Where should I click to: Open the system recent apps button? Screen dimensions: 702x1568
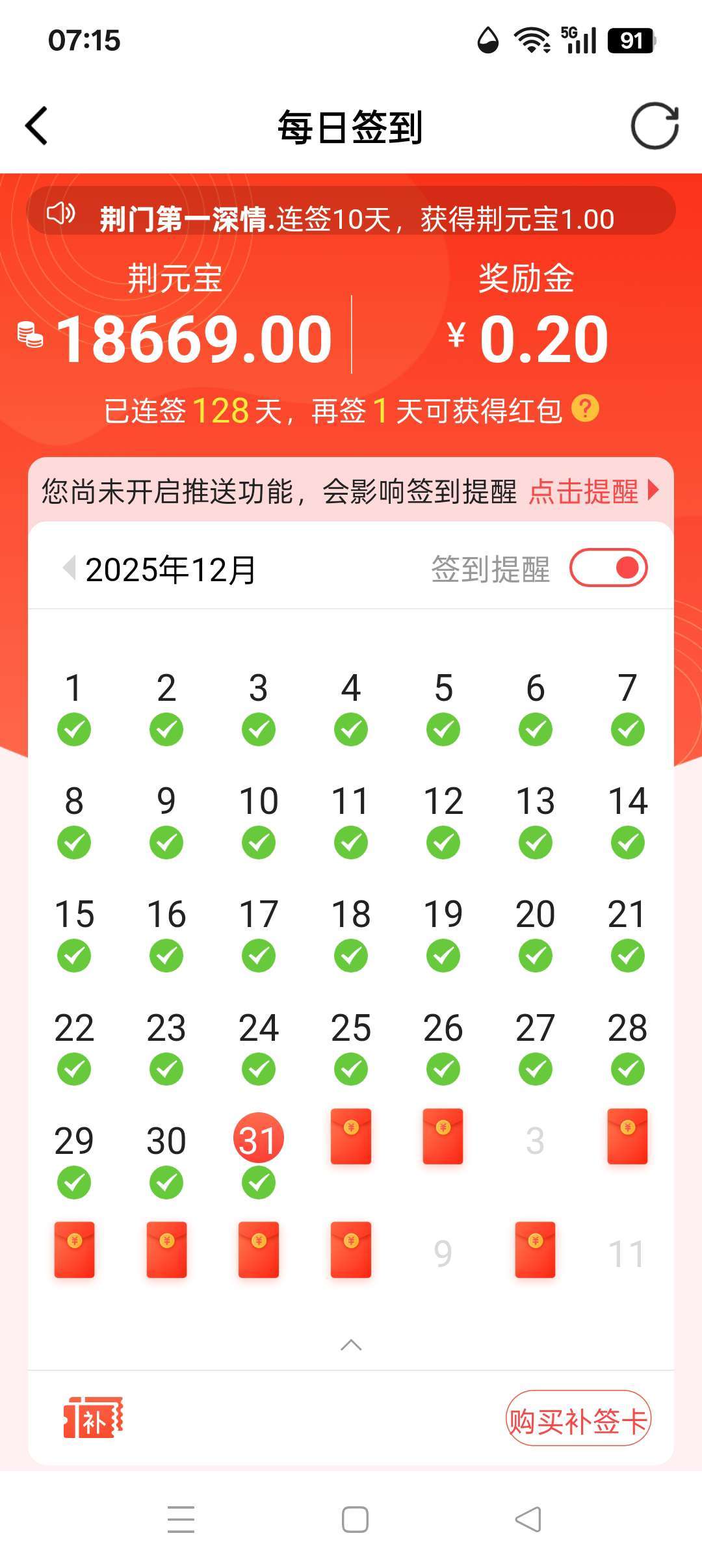181,1519
